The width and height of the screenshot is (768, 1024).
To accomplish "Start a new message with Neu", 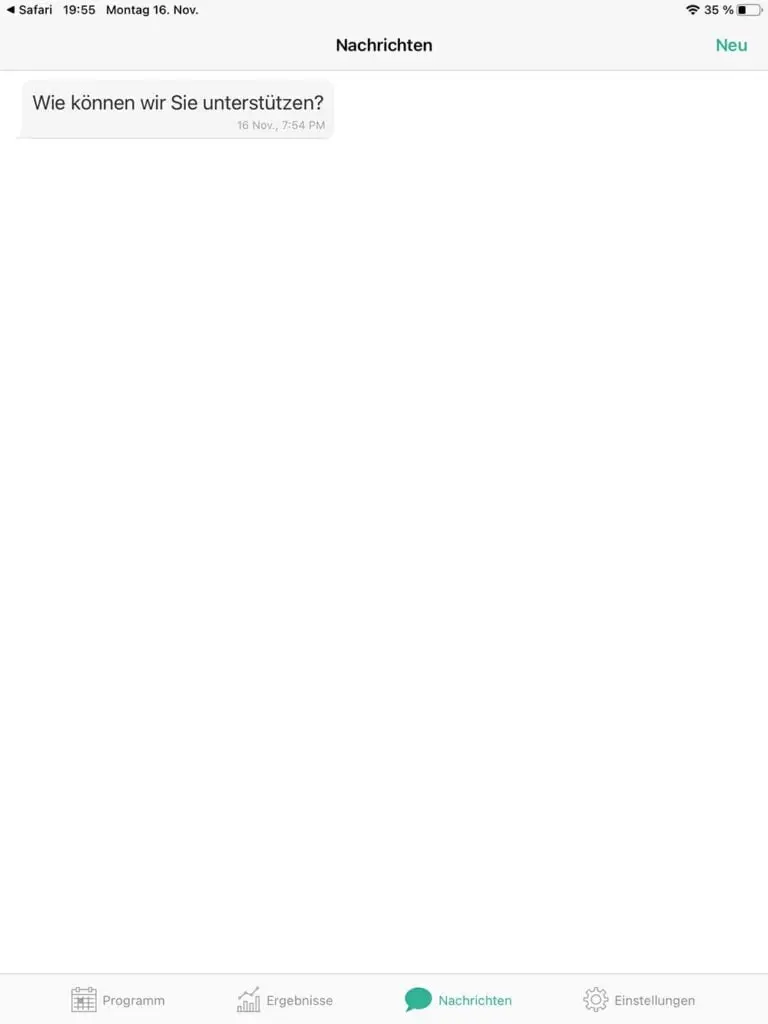I will [731, 45].
